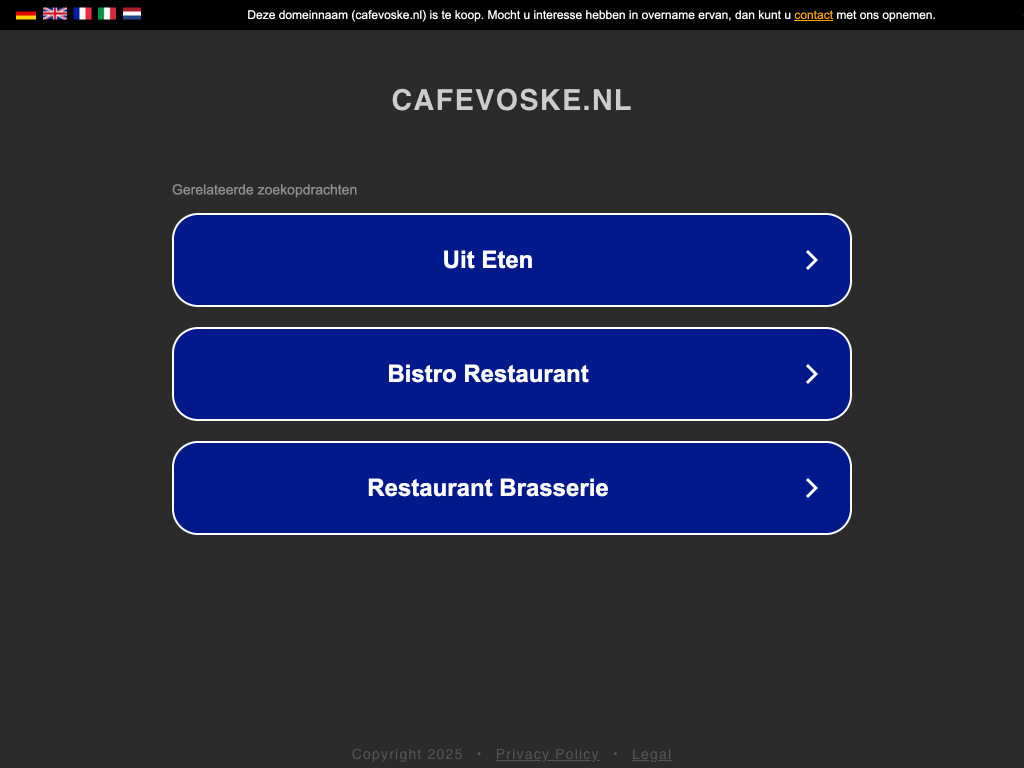The image size is (1024, 768).
Task: Select the French flag language
Action: coord(82,14)
